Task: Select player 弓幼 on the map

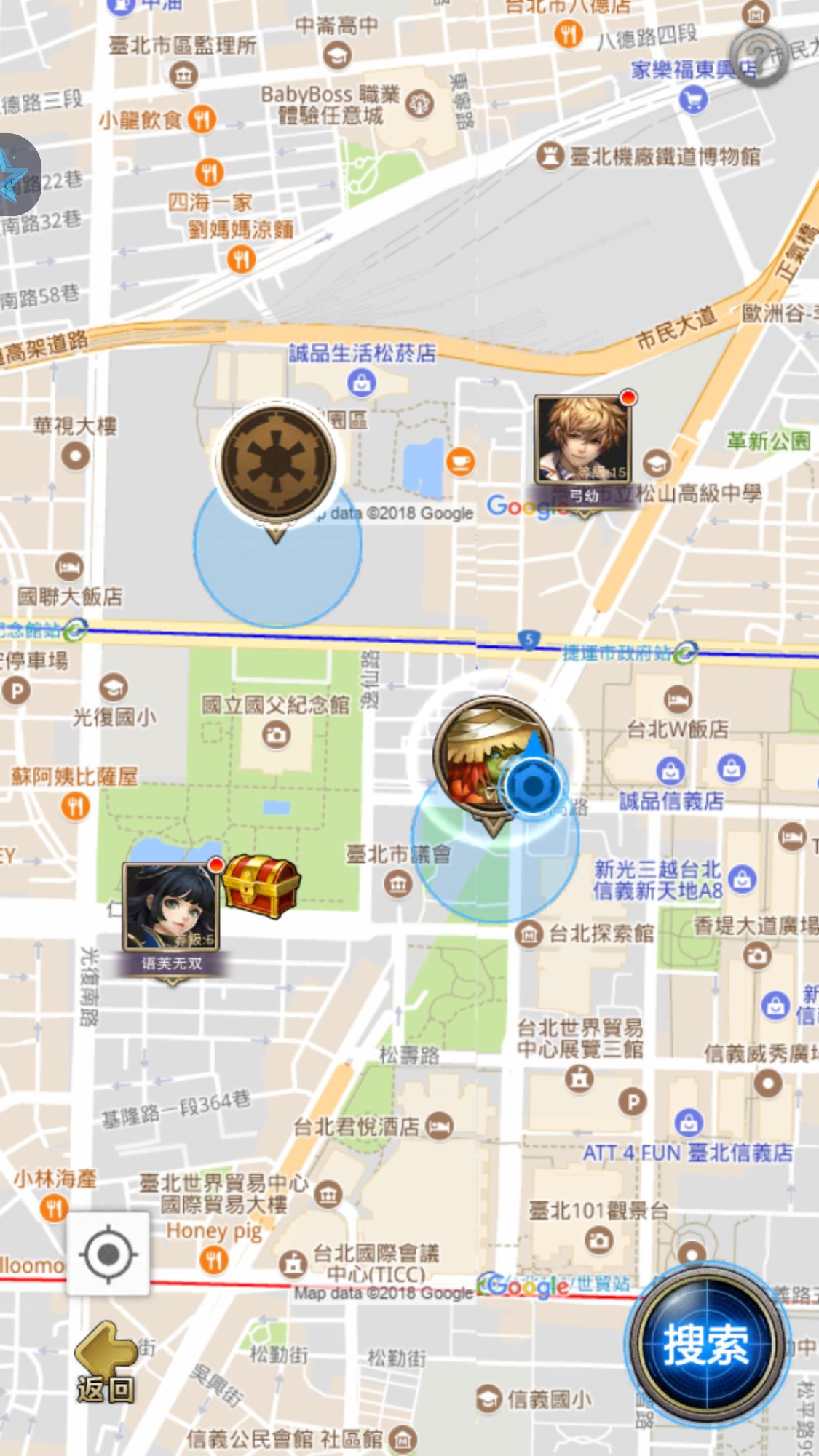Action: click(x=582, y=442)
